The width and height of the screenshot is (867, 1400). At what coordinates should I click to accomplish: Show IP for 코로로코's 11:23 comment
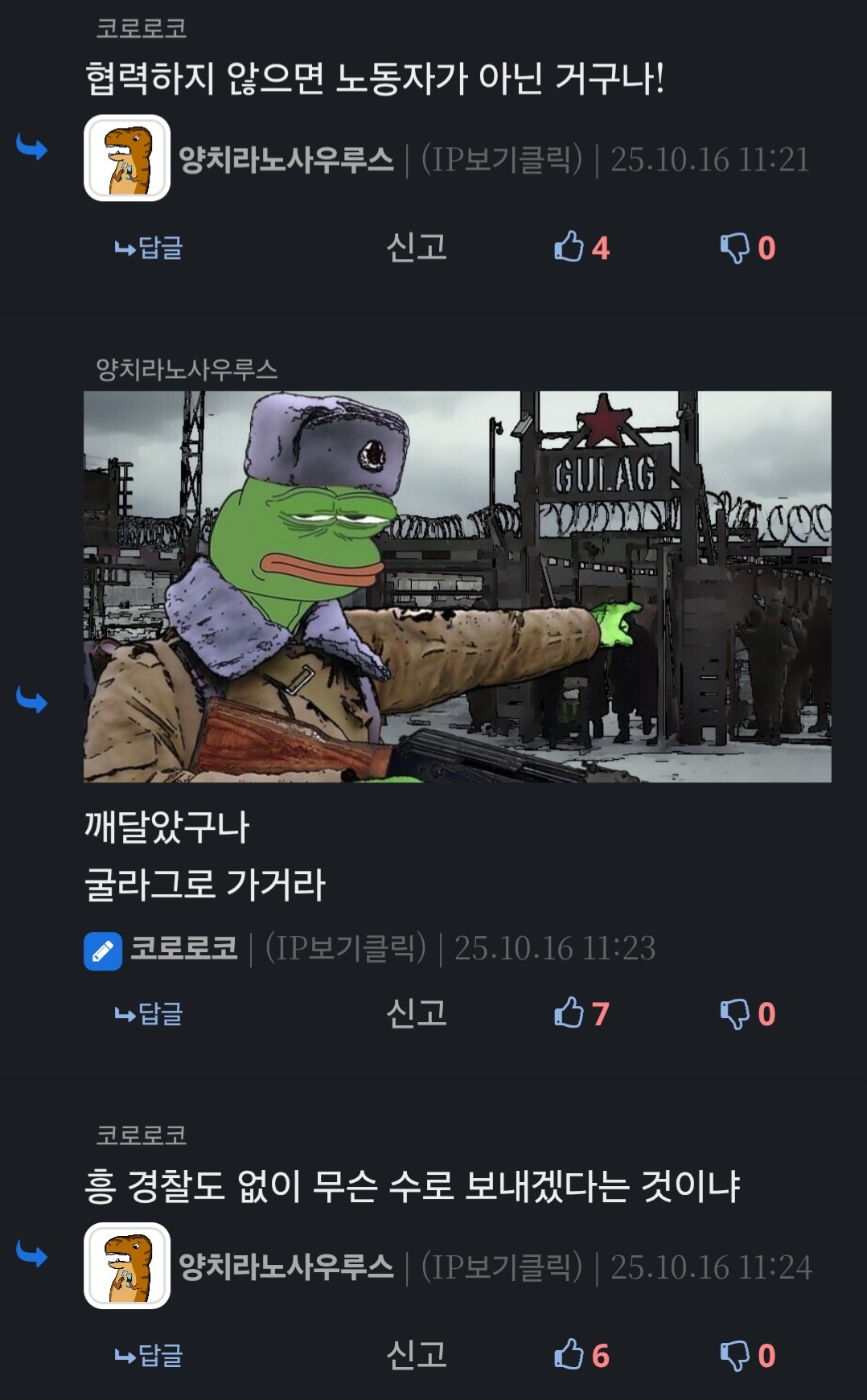(345, 948)
